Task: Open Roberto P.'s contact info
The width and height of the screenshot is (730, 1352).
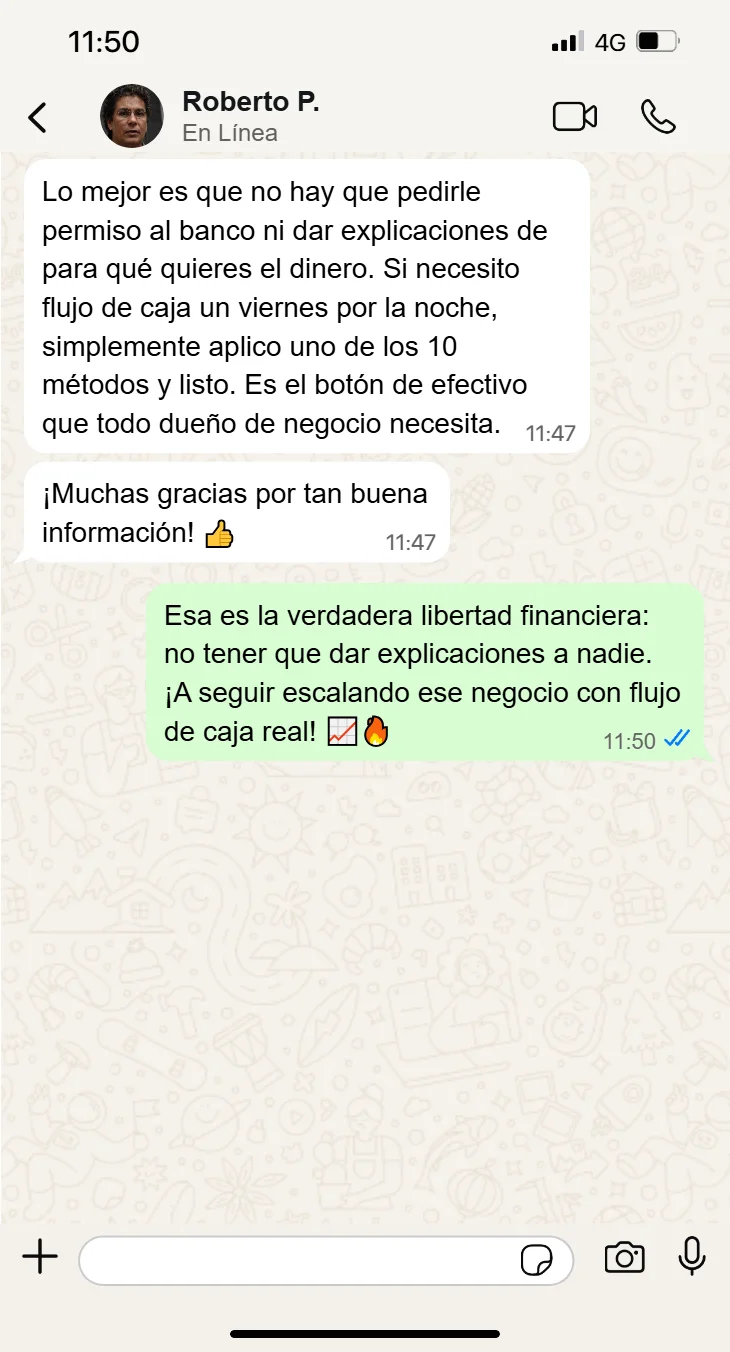Action: click(250, 116)
